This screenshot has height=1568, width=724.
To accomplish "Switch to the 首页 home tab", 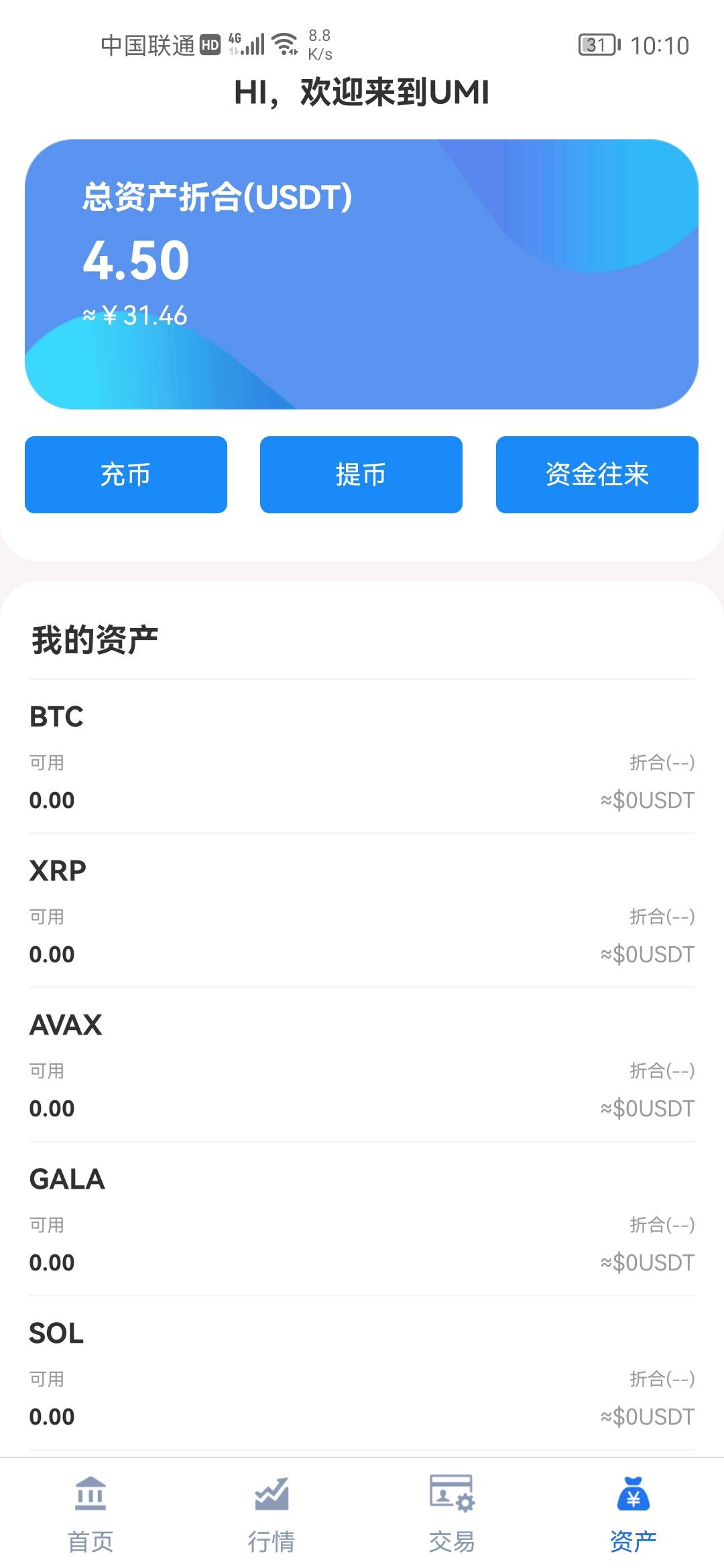I will [90, 1514].
